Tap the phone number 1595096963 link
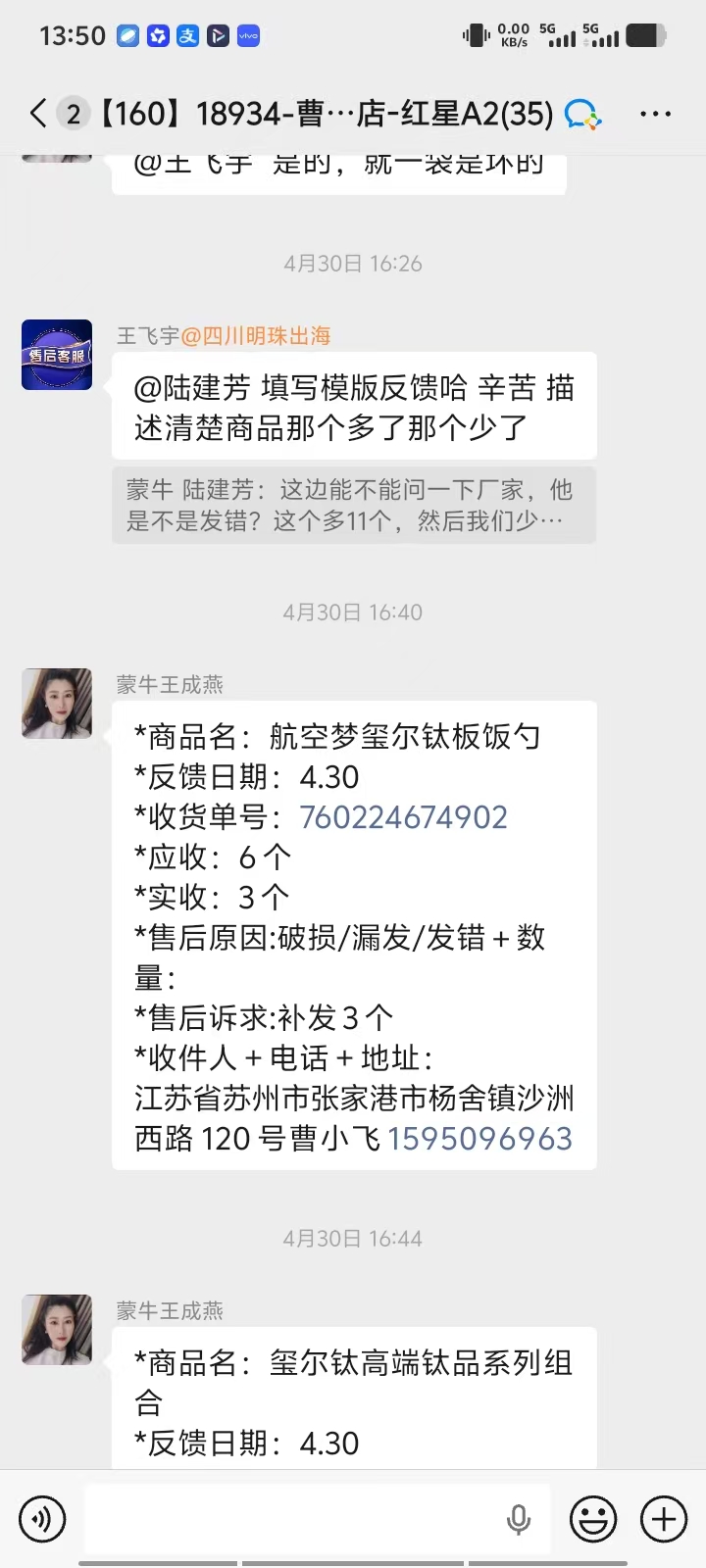This screenshot has height=1568, width=706. click(x=479, y=1139)
